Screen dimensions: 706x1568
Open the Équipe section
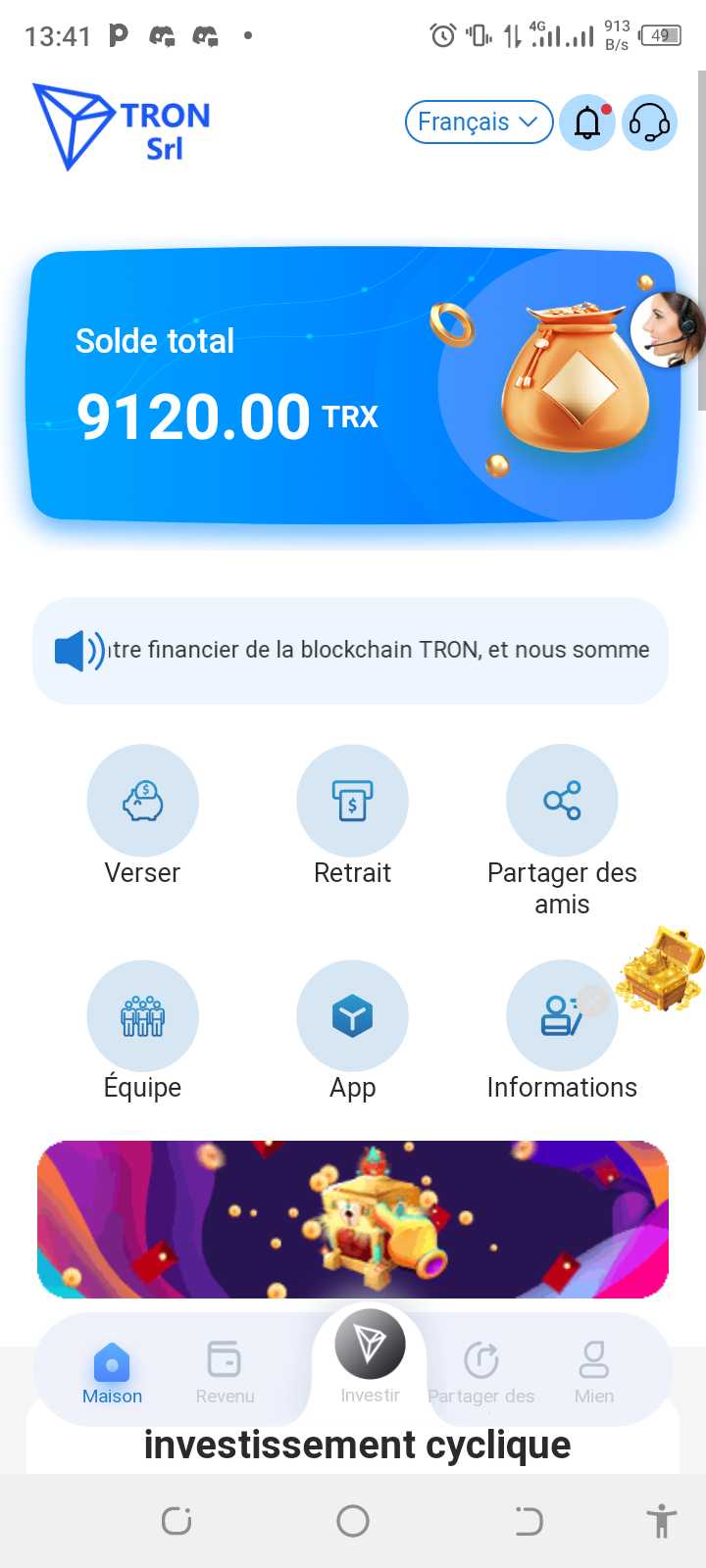tap(143, 1016)
